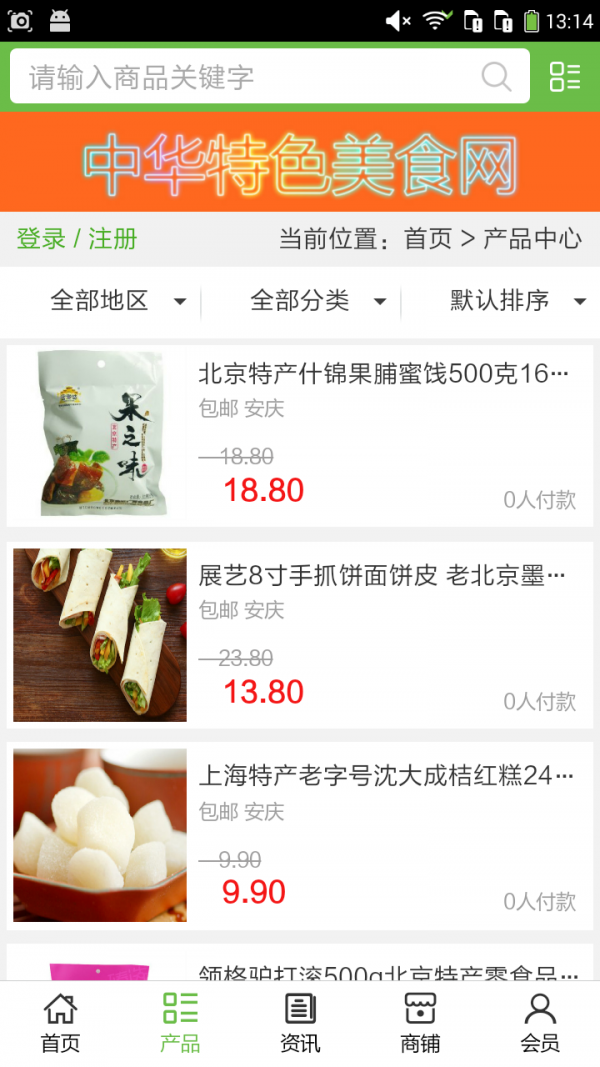Switch to the 首页 home tab
Image resolution: width=600 pixels, height=1067 pixels.
point(60,1024)
